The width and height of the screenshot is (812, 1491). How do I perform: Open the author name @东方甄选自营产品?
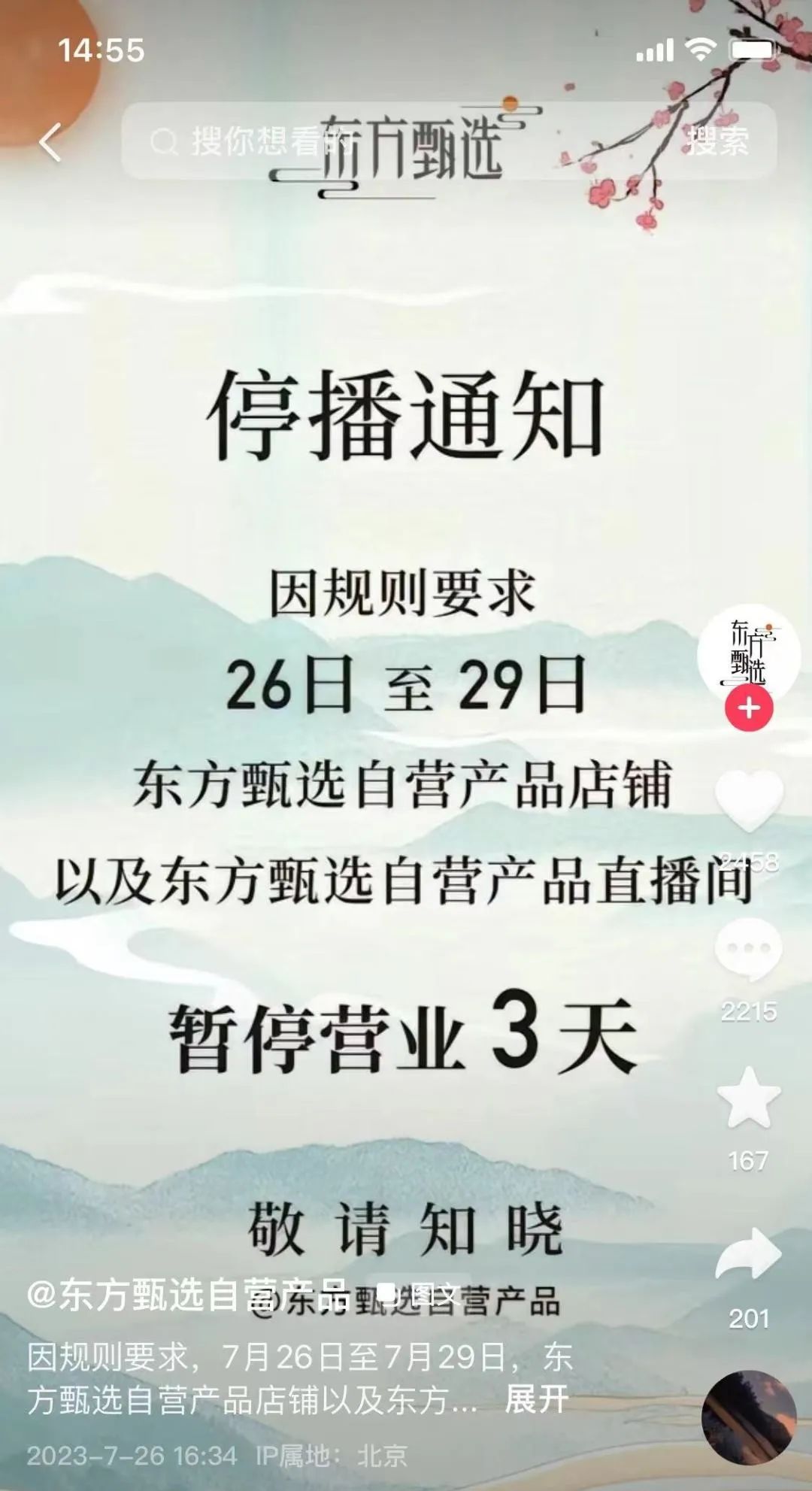(188, 1294)
